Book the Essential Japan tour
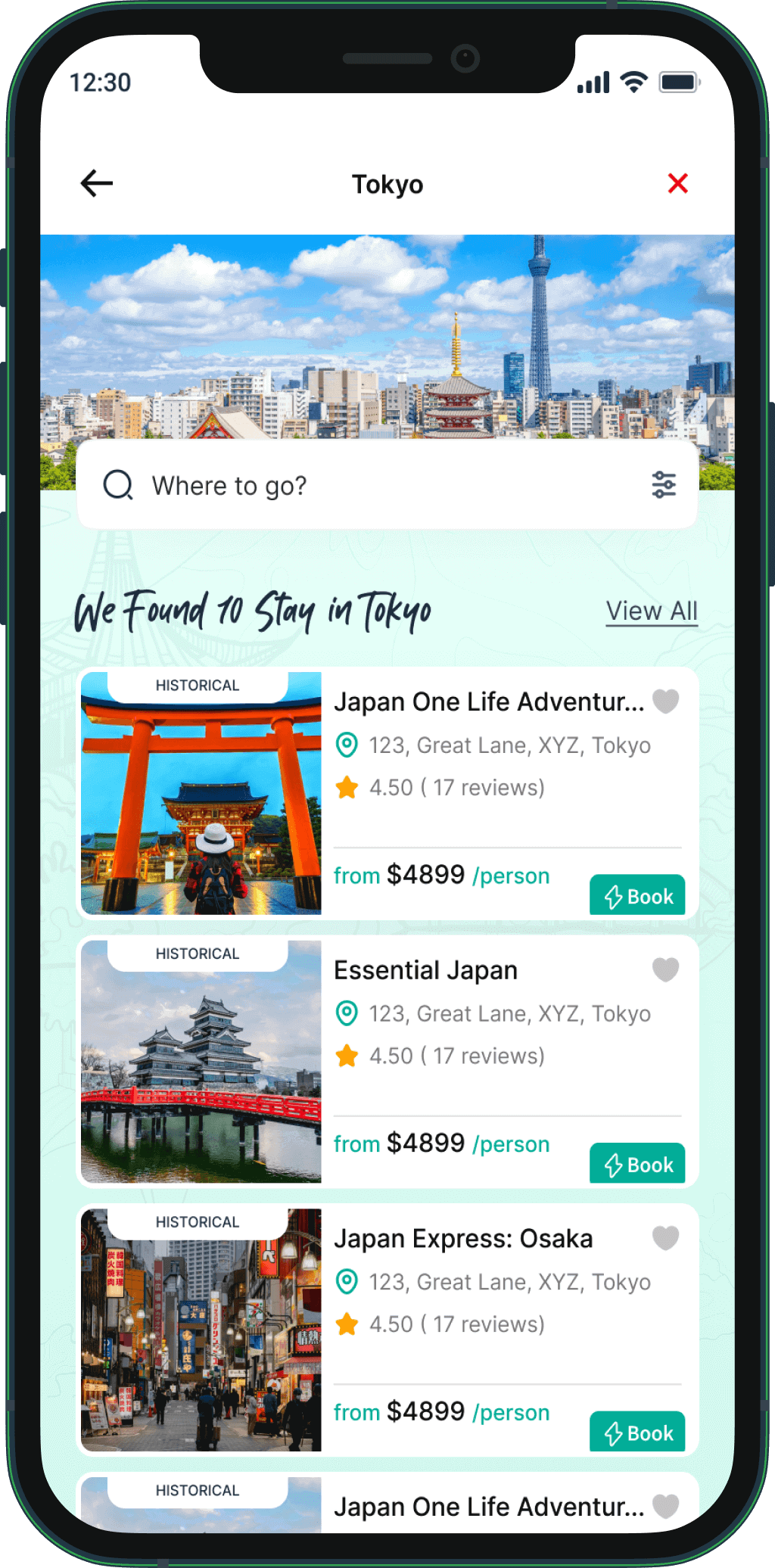 click(x=637, y=1164)
